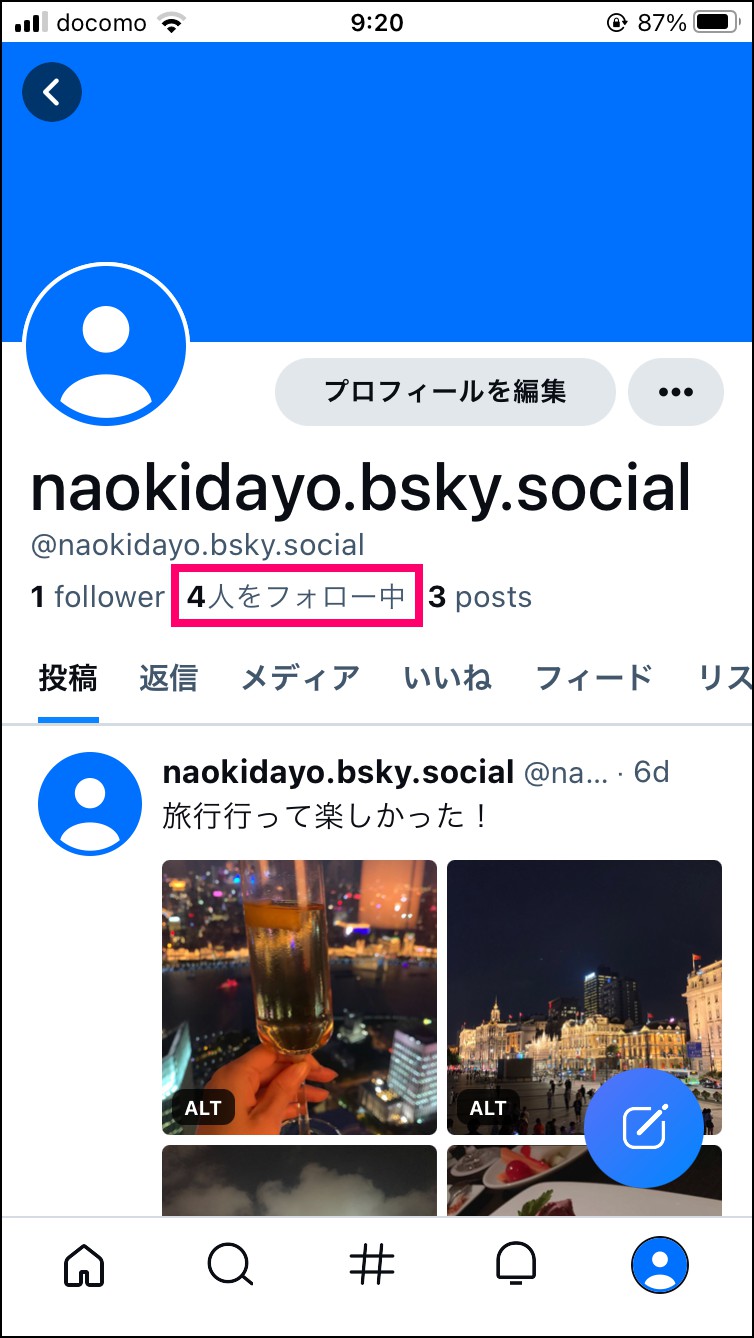The width and height of the screenshot is (754, 1338).
Task: Open the 1 follower list
Action: [x=97, y=597]
